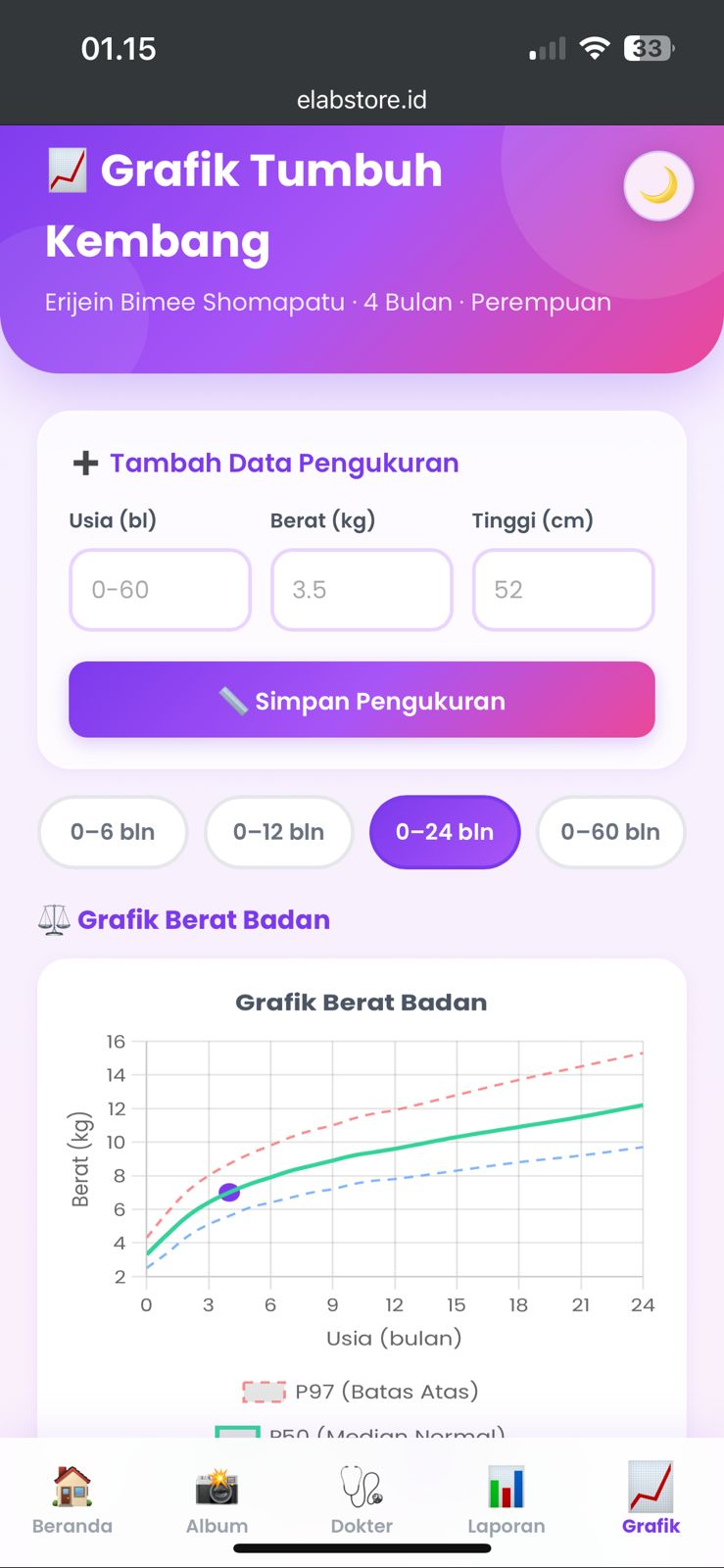The width and height of the screenshot is (724, 1568).
Task: Switch to the Dokter tab
Action: click(x=362, y=1500)
